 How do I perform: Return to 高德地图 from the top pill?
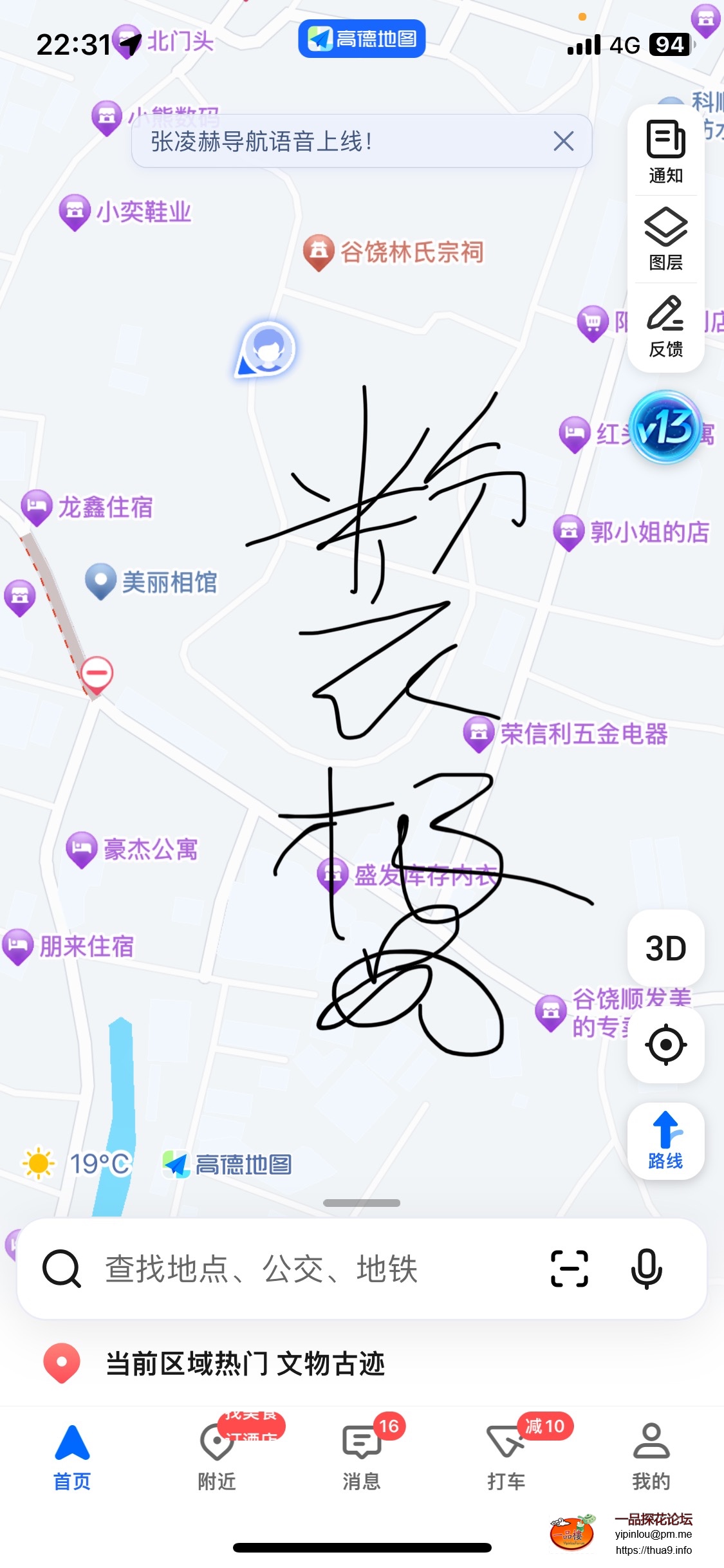click(362, 39)
